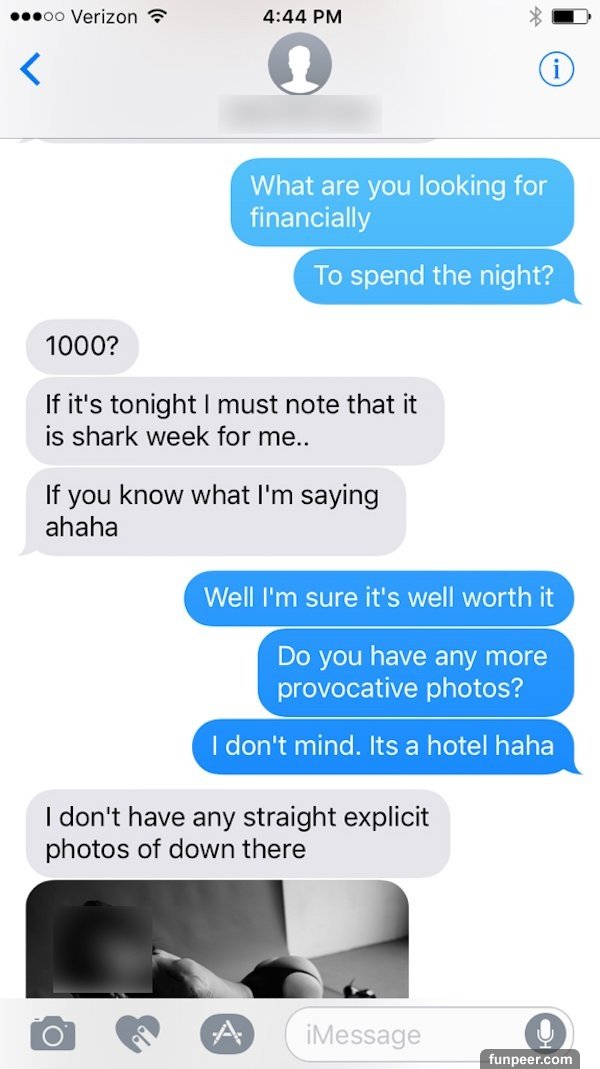The image size is (600, 1069).
Task: Open the iMessage App Store drawer
Action: pos(227,1034)
